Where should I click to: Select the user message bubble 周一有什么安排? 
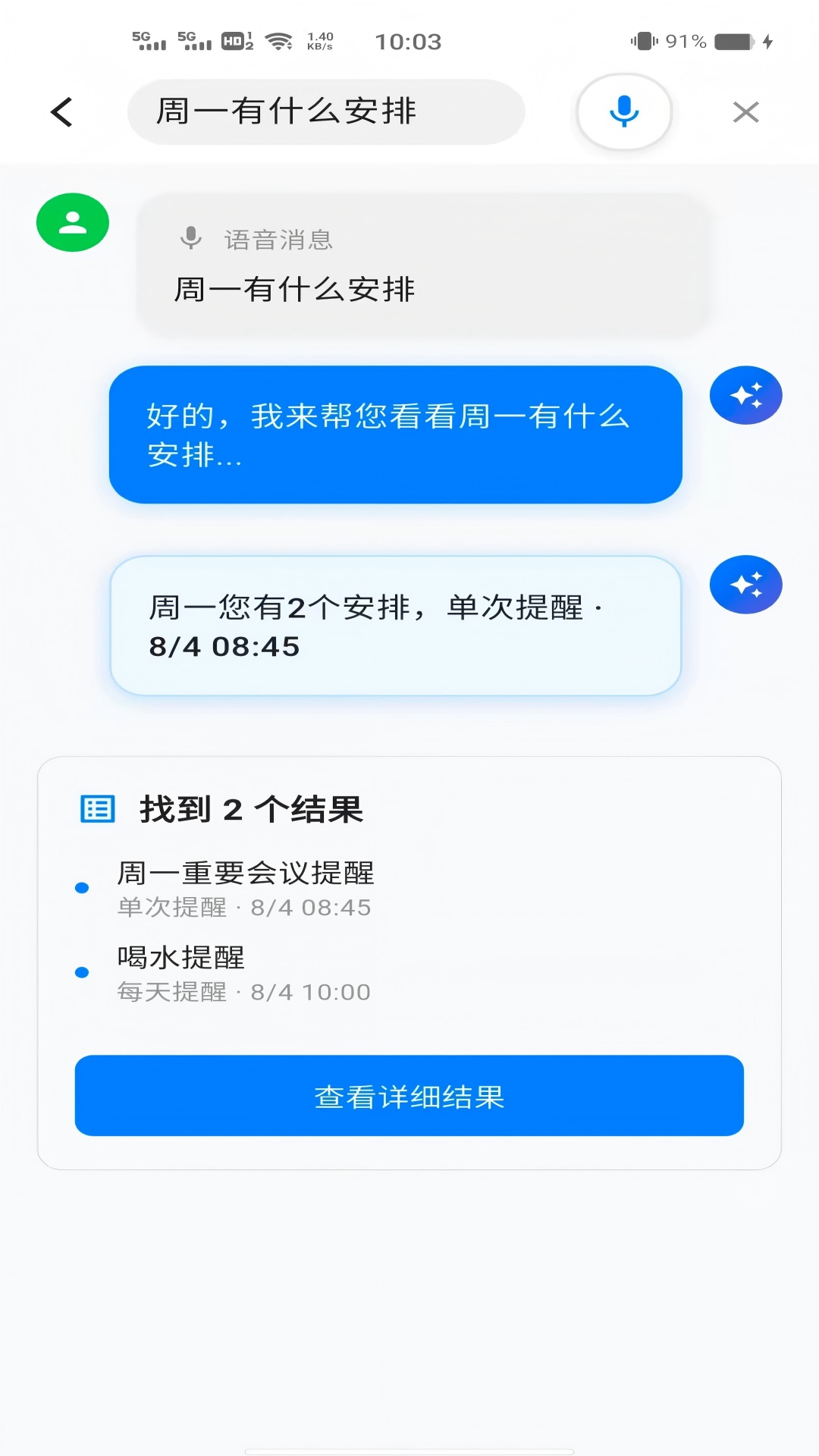click(x=425, y=264)
